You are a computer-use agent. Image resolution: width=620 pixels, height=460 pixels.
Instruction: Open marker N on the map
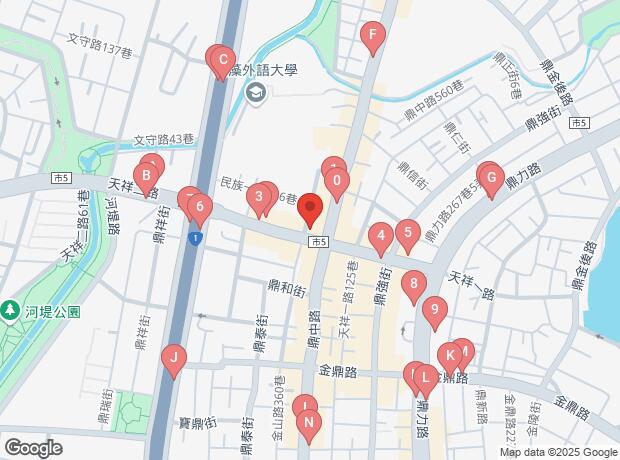click(309, 424)
